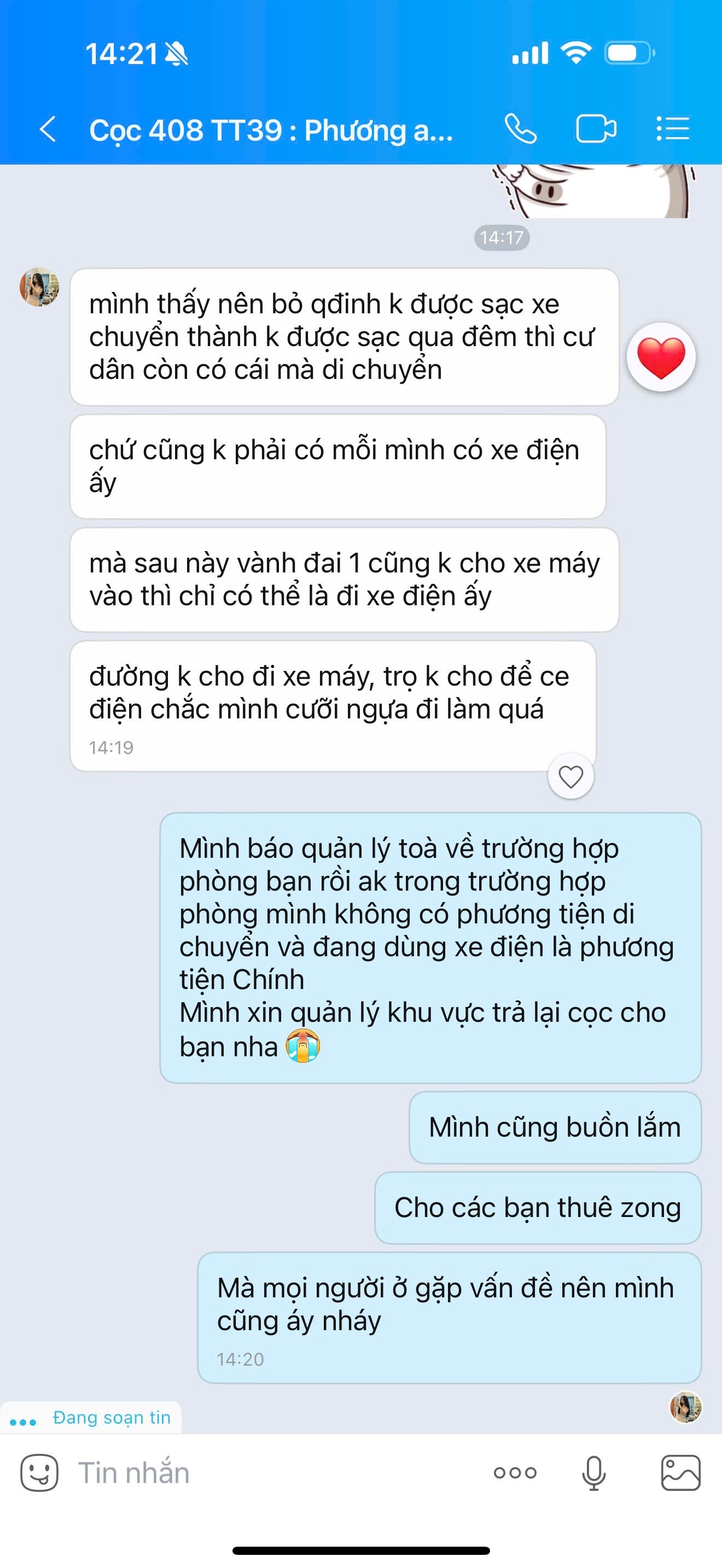This screenshot has width=722, height=1568.
Task: Open the photo gallery picker
Action: tap(680, 1472)
